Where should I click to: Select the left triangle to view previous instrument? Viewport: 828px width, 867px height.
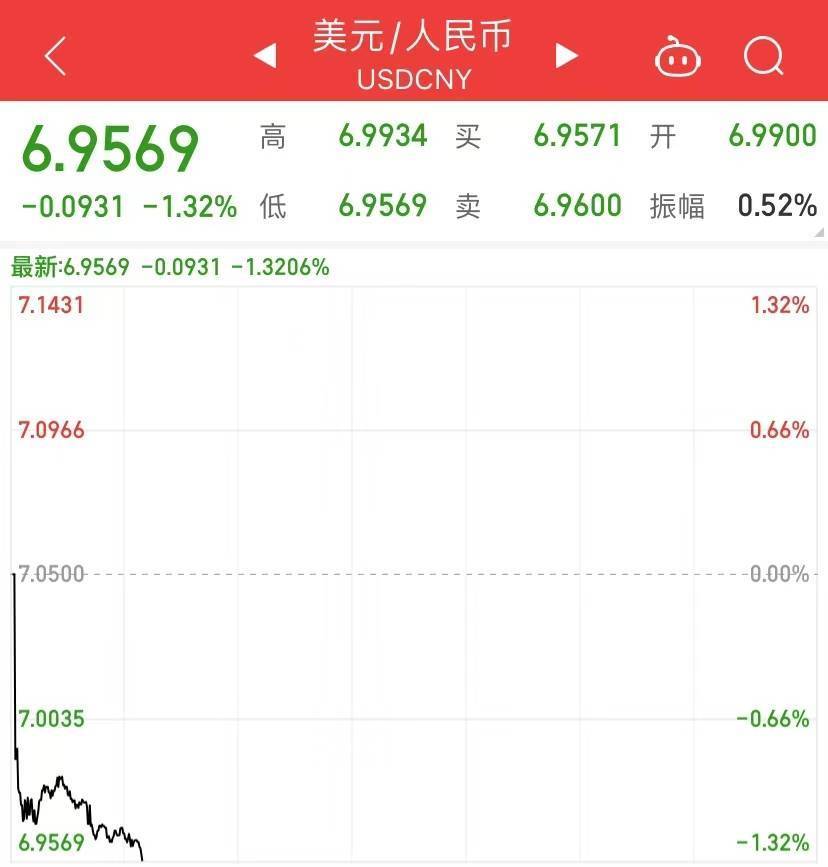[265, 56]
